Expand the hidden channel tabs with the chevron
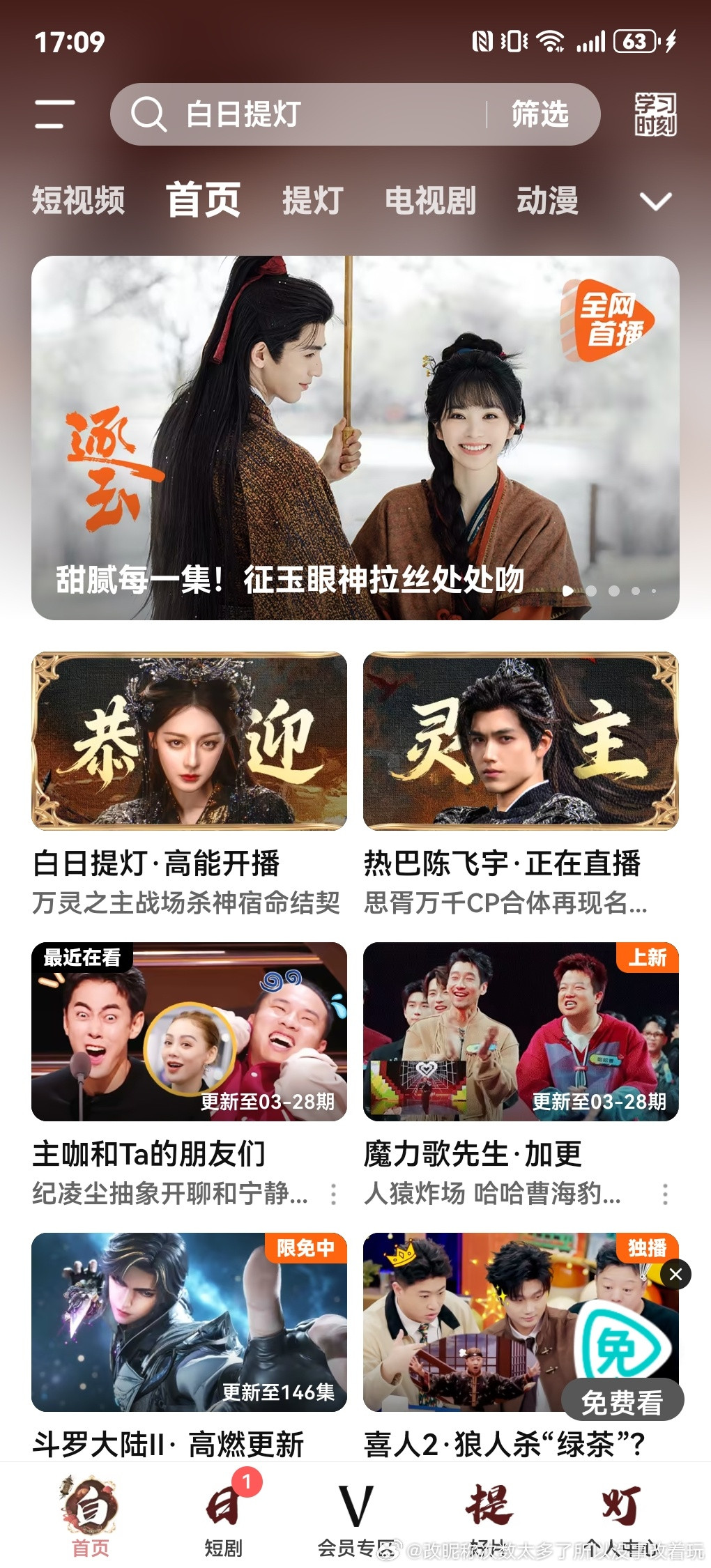Screen dimensions: 711x1568 654,202
